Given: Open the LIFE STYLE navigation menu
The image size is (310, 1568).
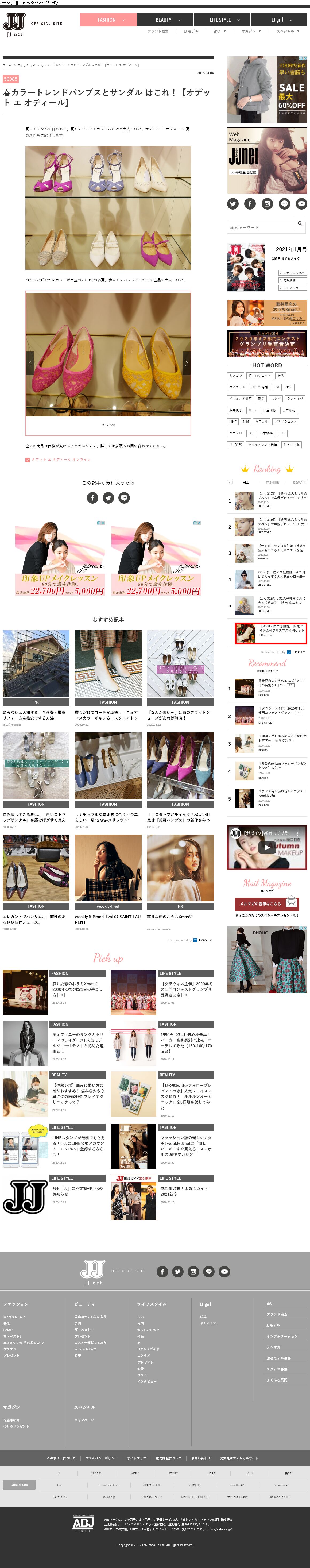Looking at the screenshot, I should tap(220, 20).
